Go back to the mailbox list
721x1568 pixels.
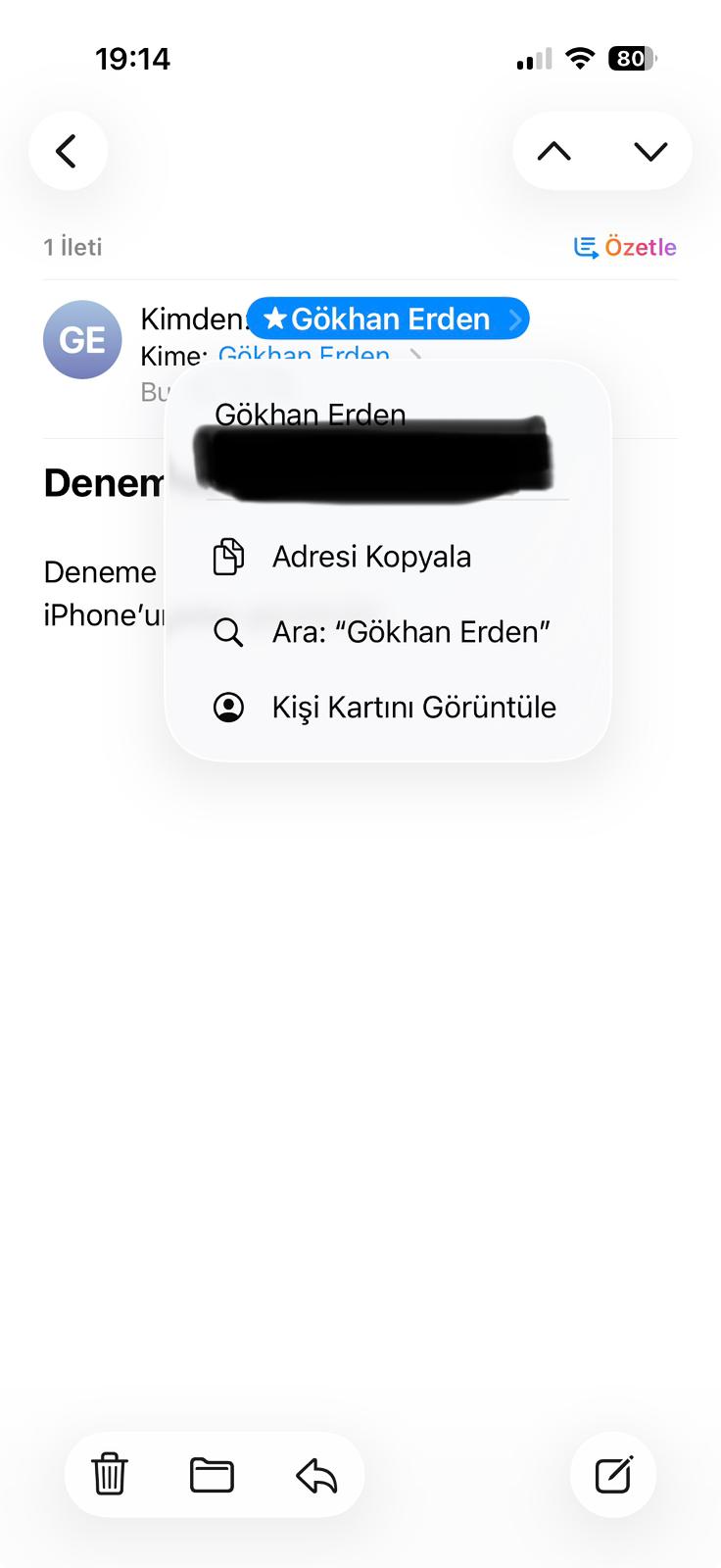pos(67,151)
